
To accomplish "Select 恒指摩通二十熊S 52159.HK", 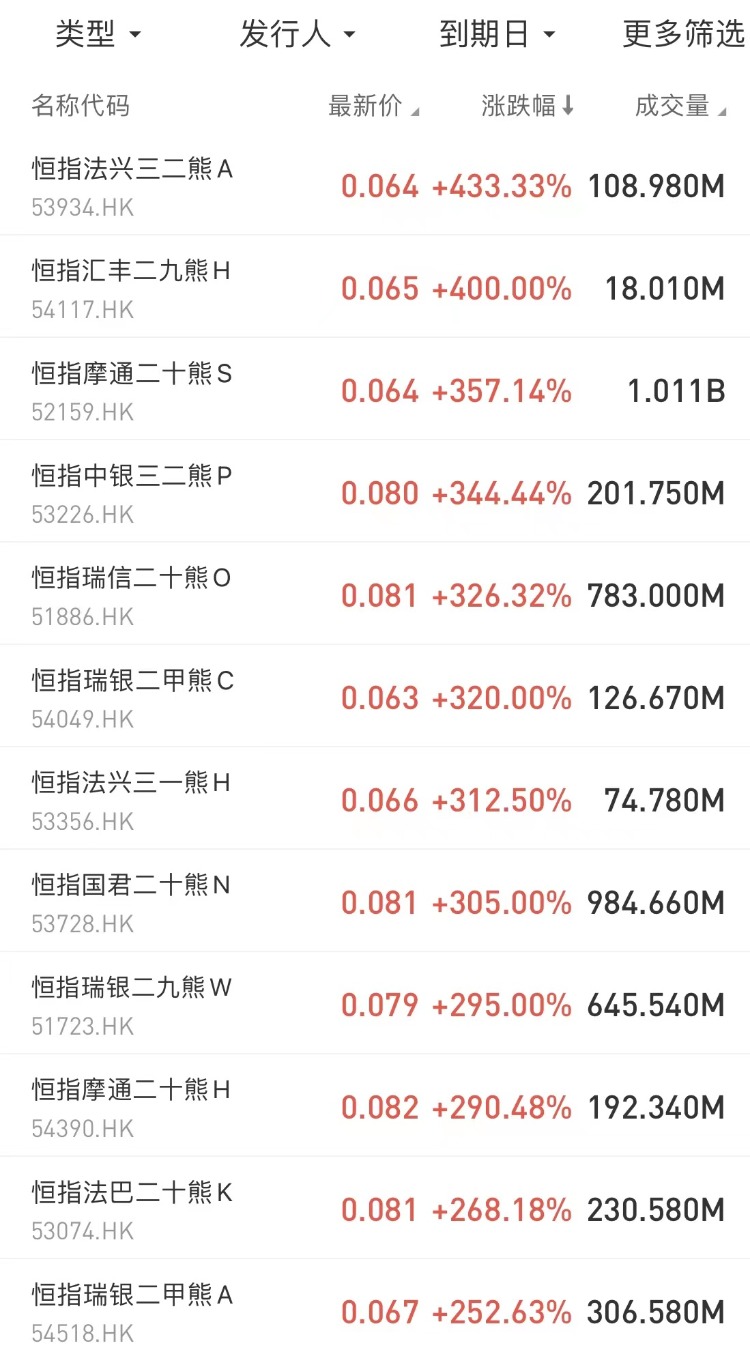I will tap(375, 390).
